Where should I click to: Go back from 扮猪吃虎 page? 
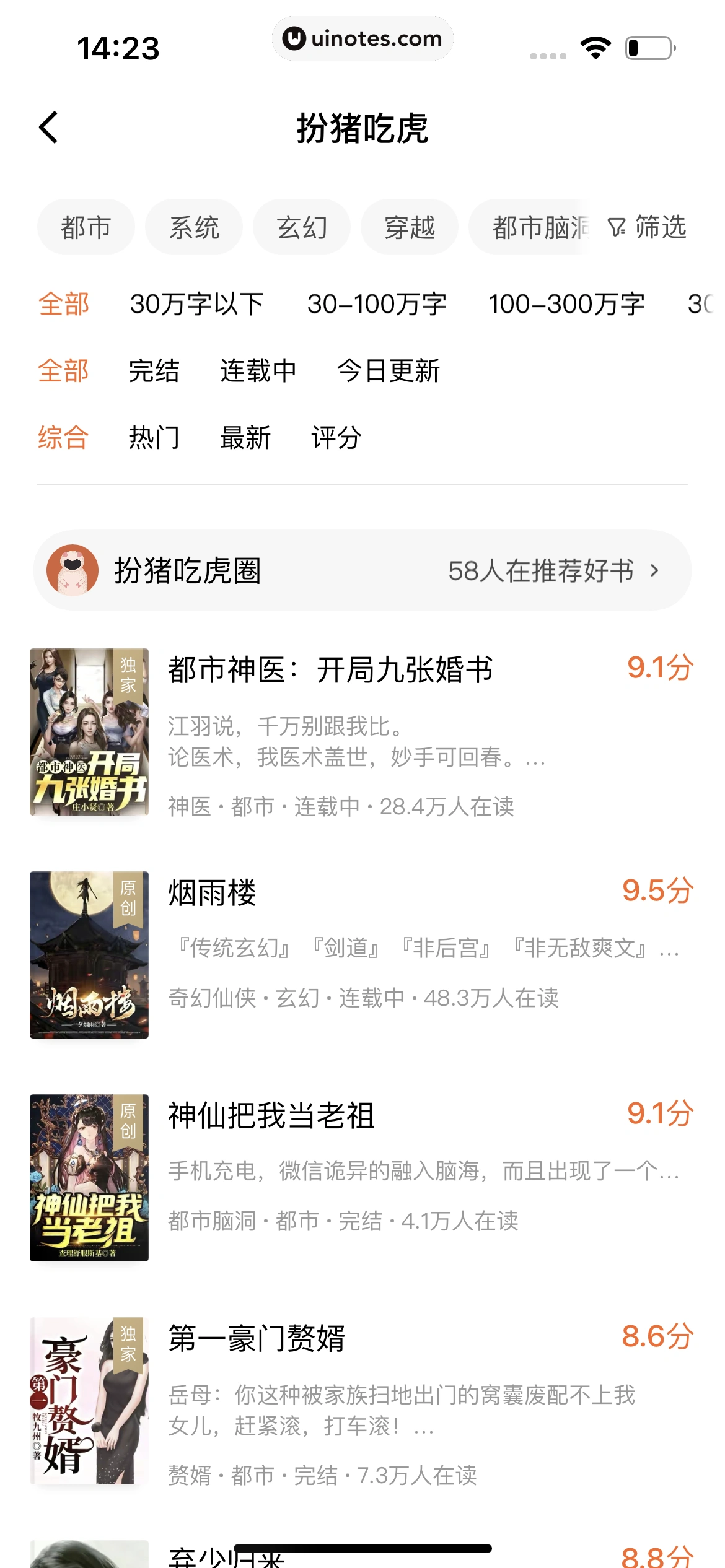48,128
